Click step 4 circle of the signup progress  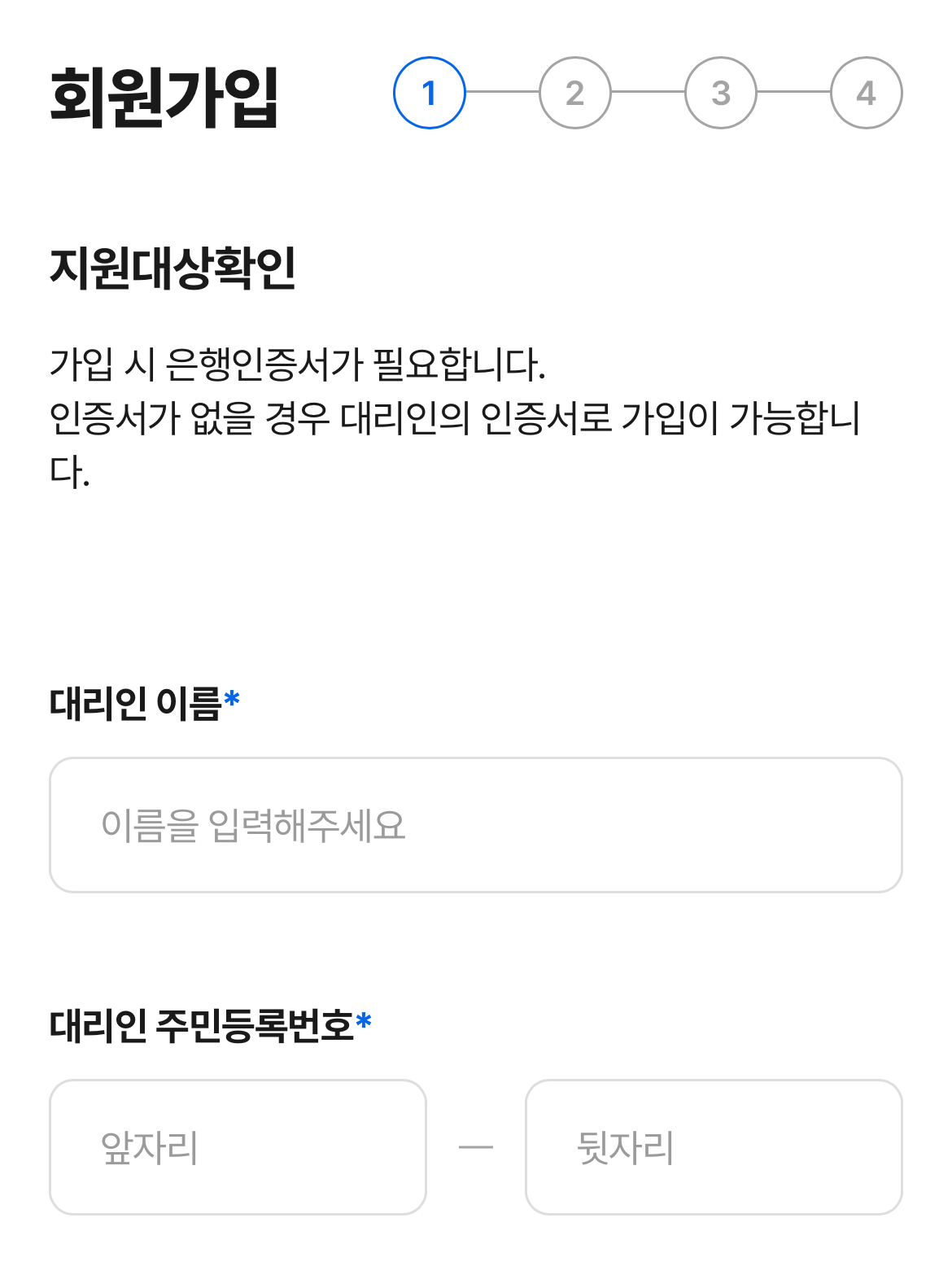(866, 91)
